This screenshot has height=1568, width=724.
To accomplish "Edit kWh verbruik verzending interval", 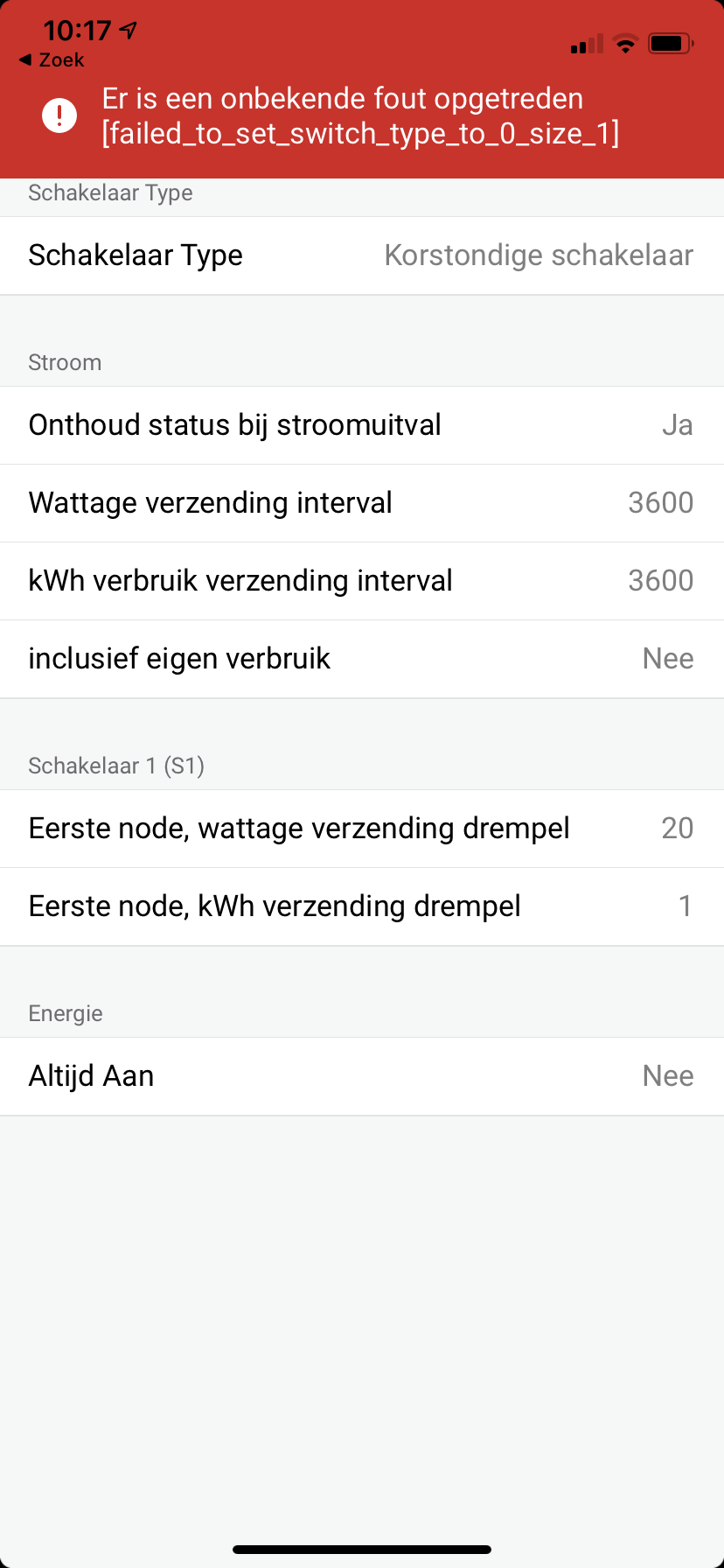I will (x=362, y=581).
